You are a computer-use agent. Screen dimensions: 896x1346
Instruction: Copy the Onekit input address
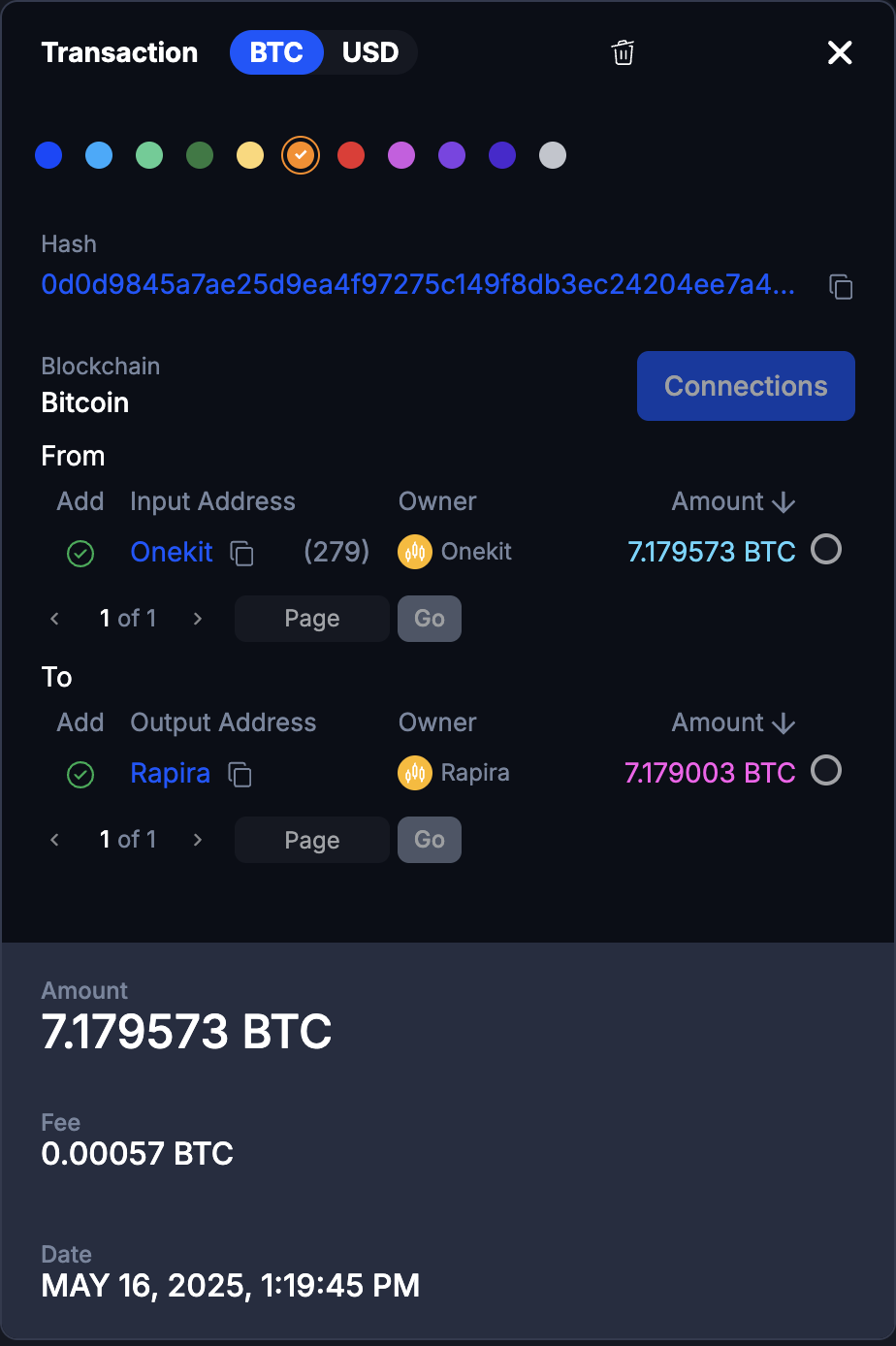(x=241, y=553)
